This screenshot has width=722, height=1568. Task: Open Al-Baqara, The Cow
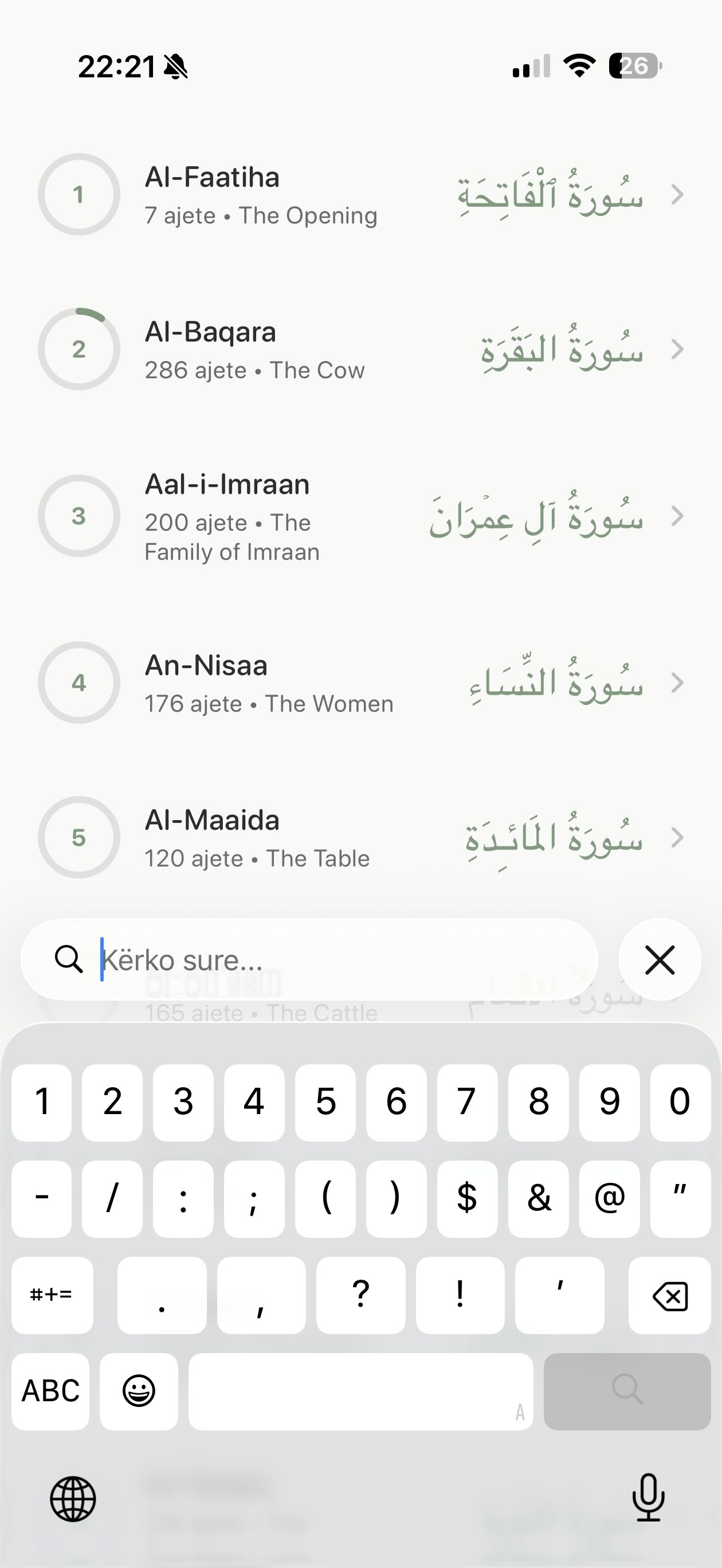click(360, 350)
